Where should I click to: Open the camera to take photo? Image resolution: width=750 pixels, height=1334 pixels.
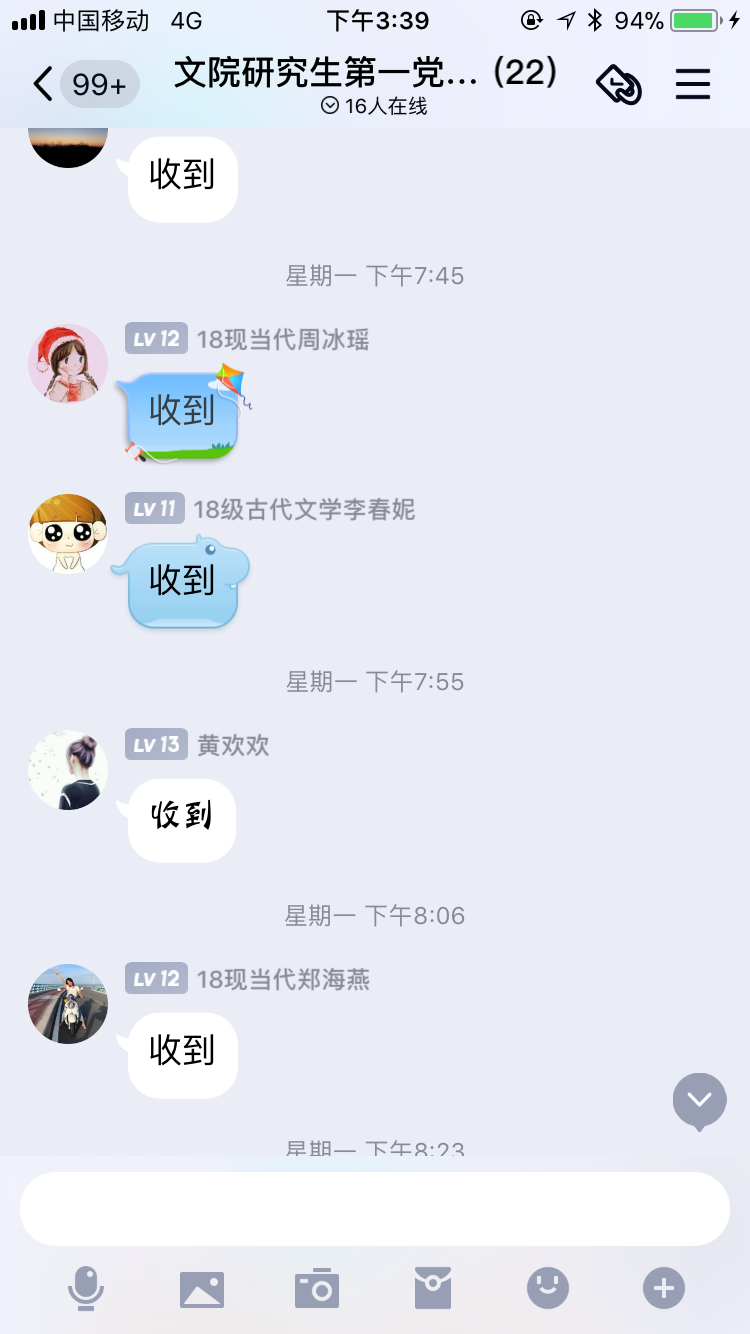coord(317,1288)
